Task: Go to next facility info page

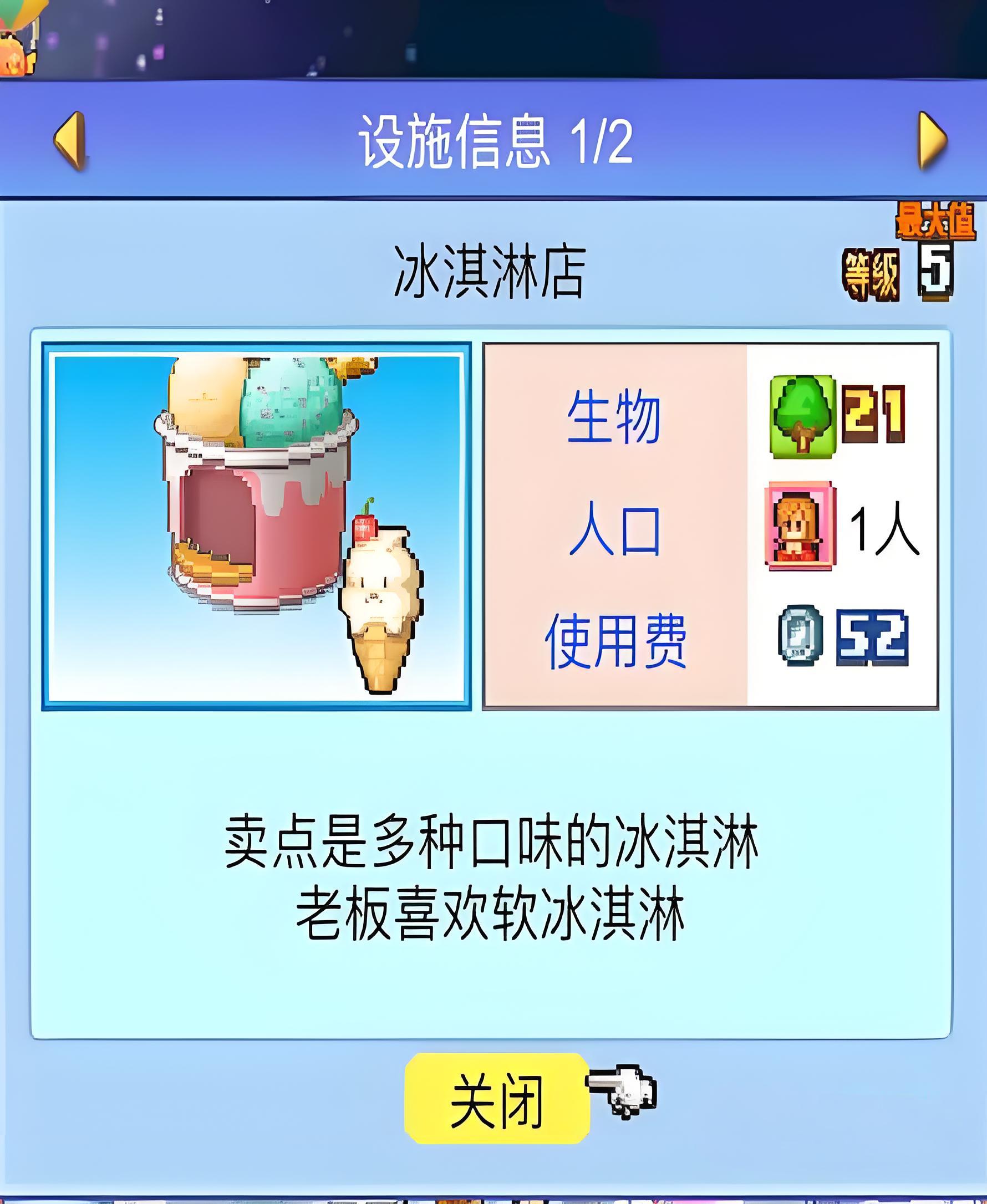Action: coord(932,140)
